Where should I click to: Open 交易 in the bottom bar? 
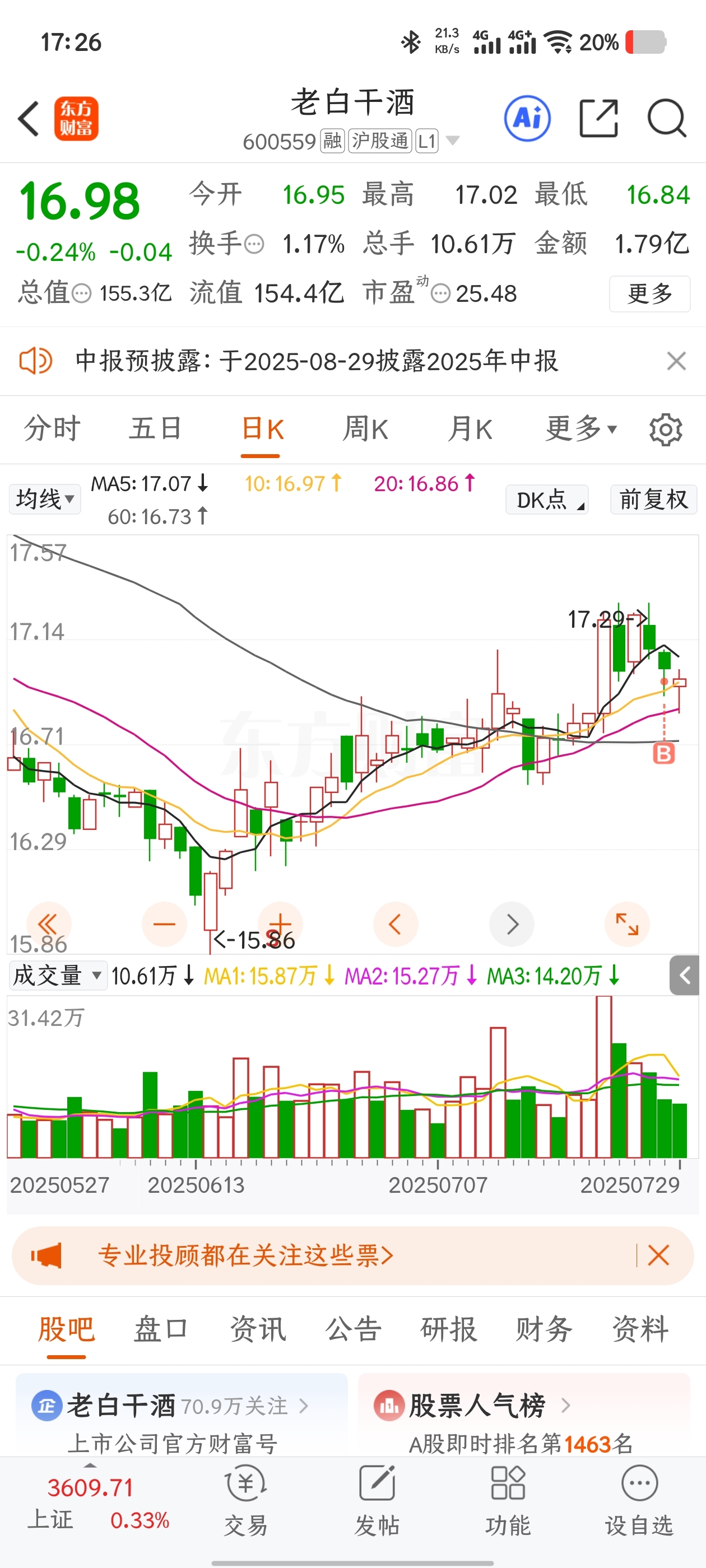(245, 1501)
